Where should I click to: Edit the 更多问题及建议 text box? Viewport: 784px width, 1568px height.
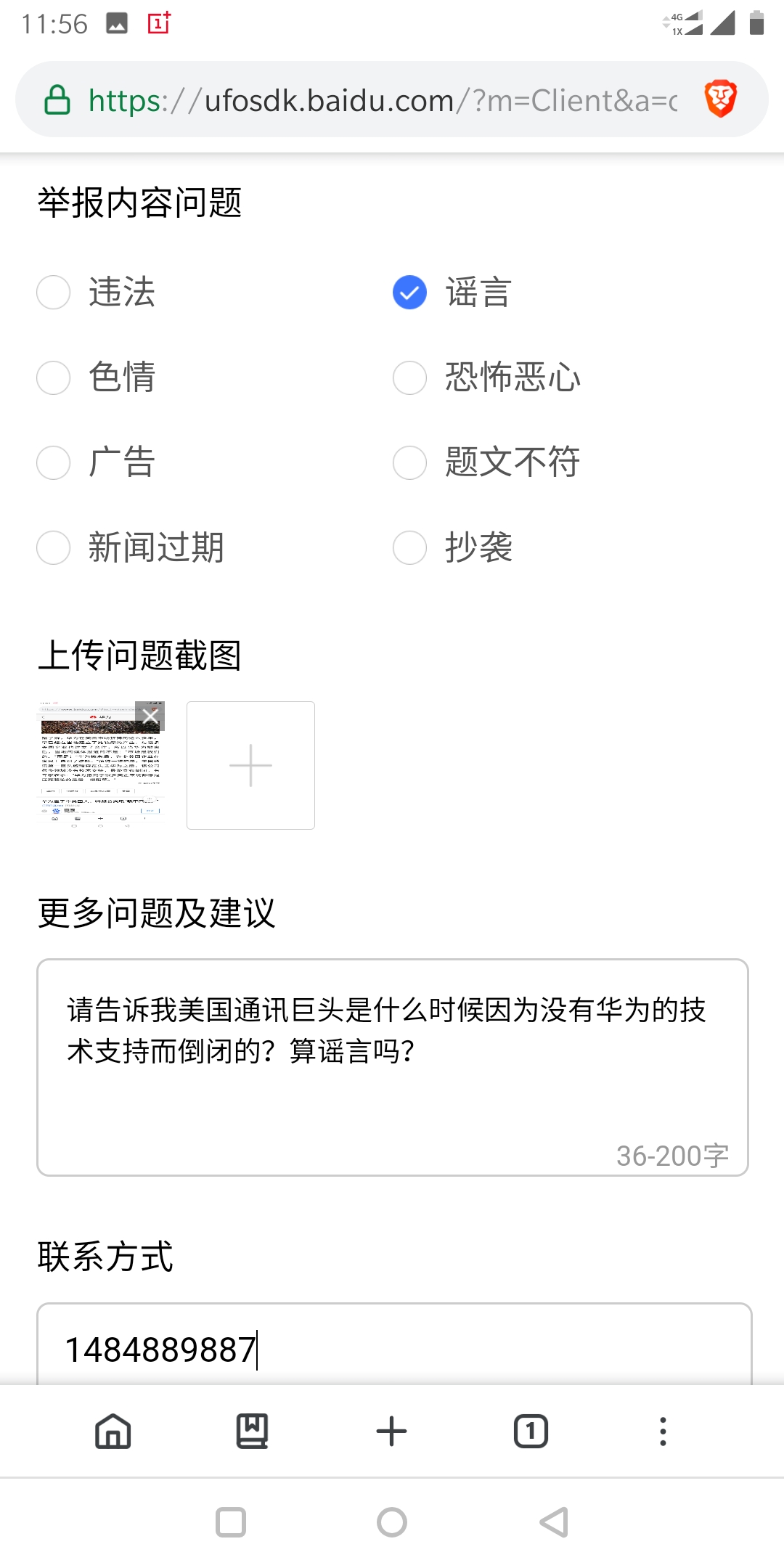392,1066
